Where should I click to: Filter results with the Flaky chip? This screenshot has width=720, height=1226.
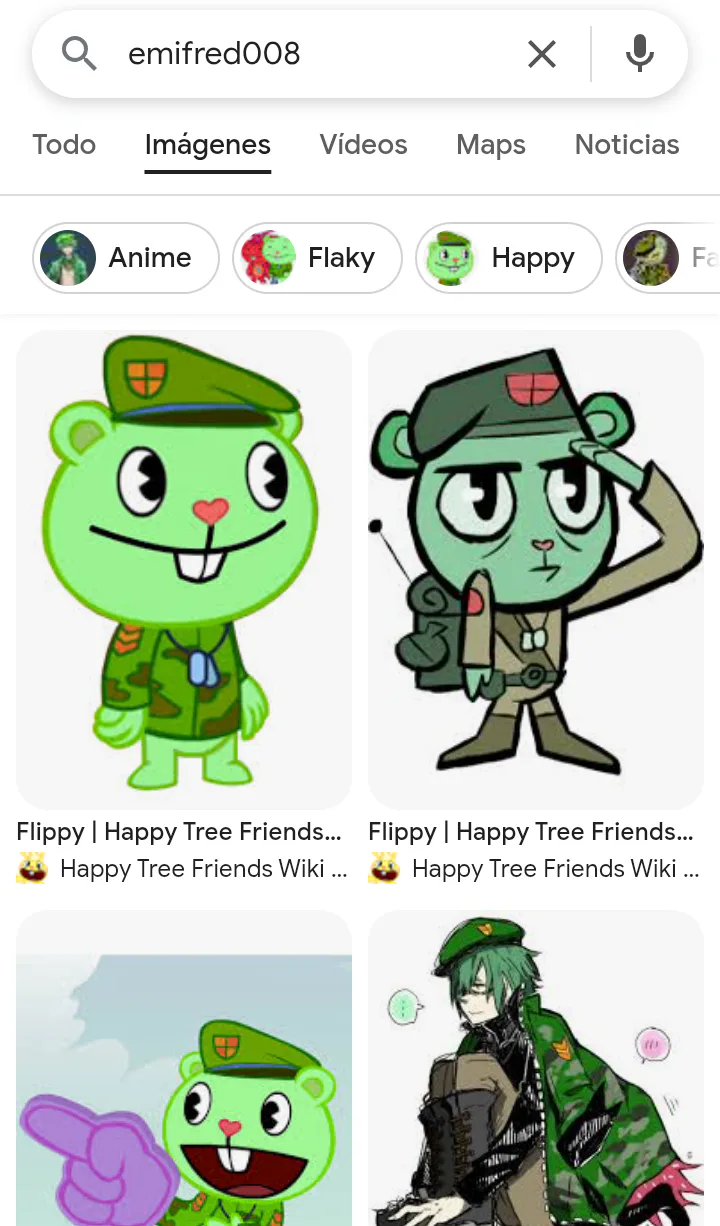317,258
